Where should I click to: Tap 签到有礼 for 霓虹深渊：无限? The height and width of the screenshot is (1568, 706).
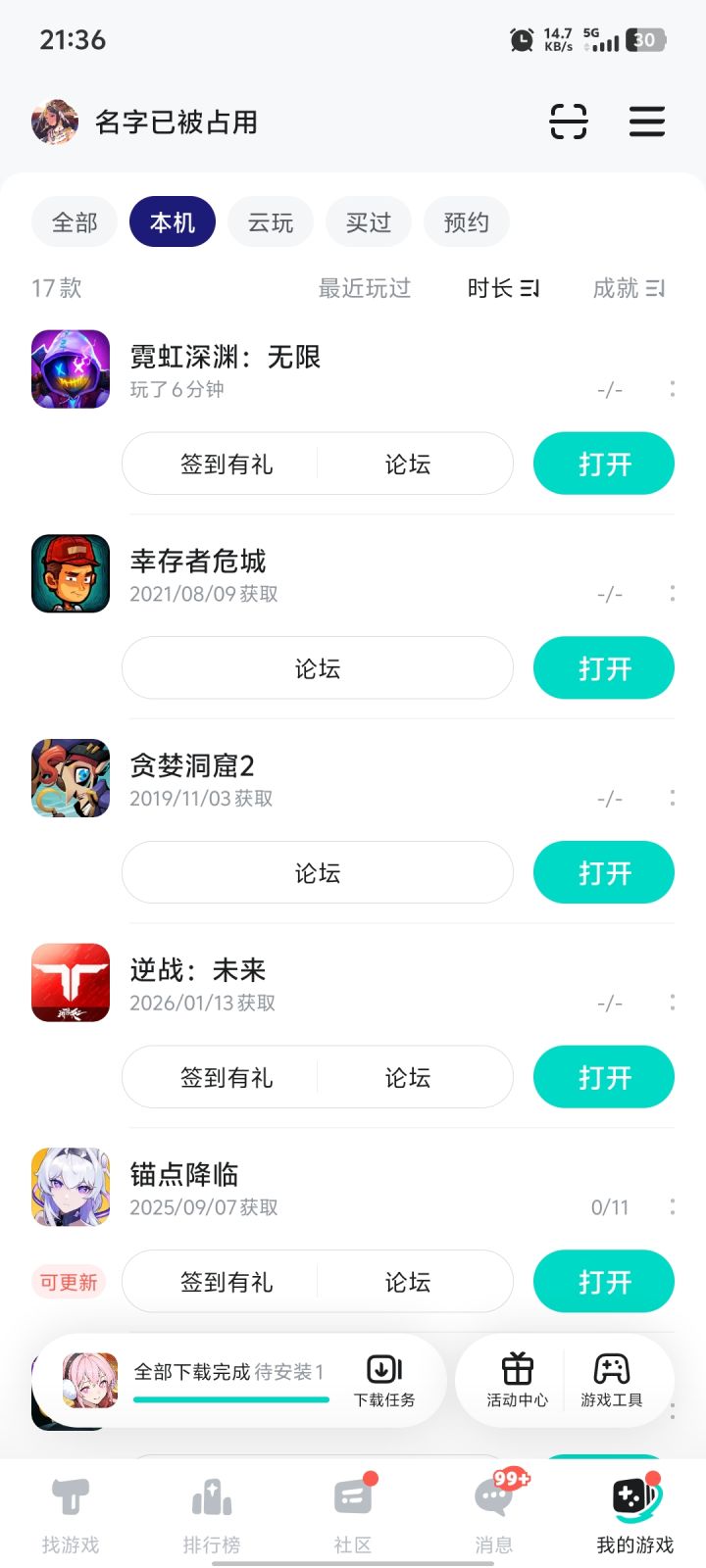pyautogui.click(x=227, y=464)
